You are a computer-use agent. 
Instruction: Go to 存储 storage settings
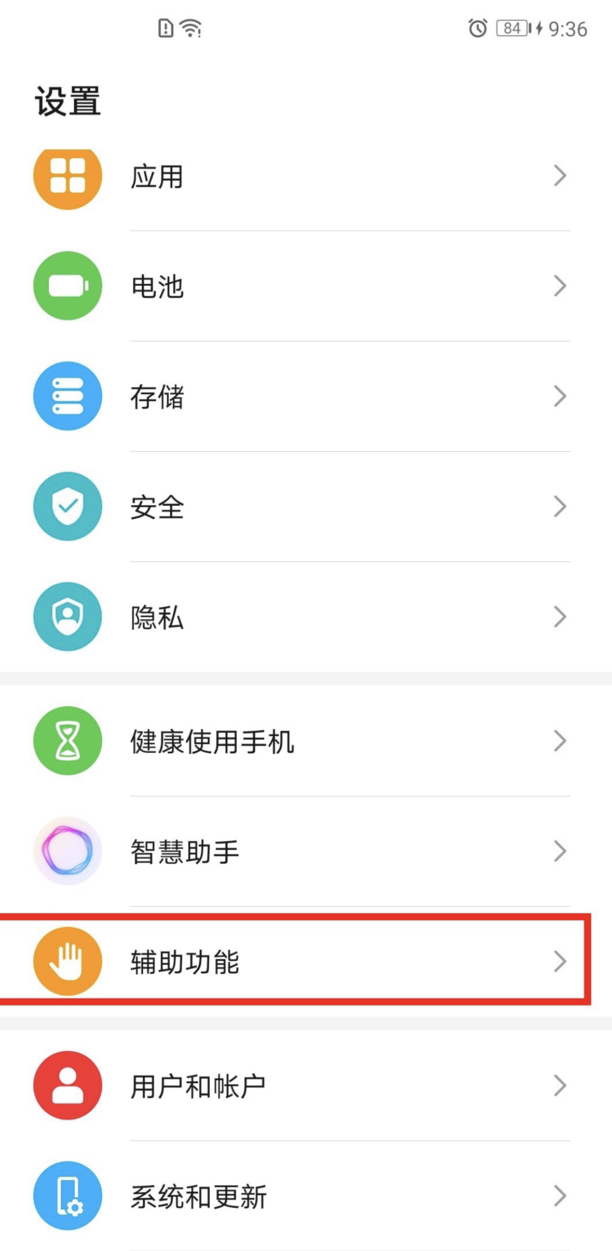coord(306,397)
